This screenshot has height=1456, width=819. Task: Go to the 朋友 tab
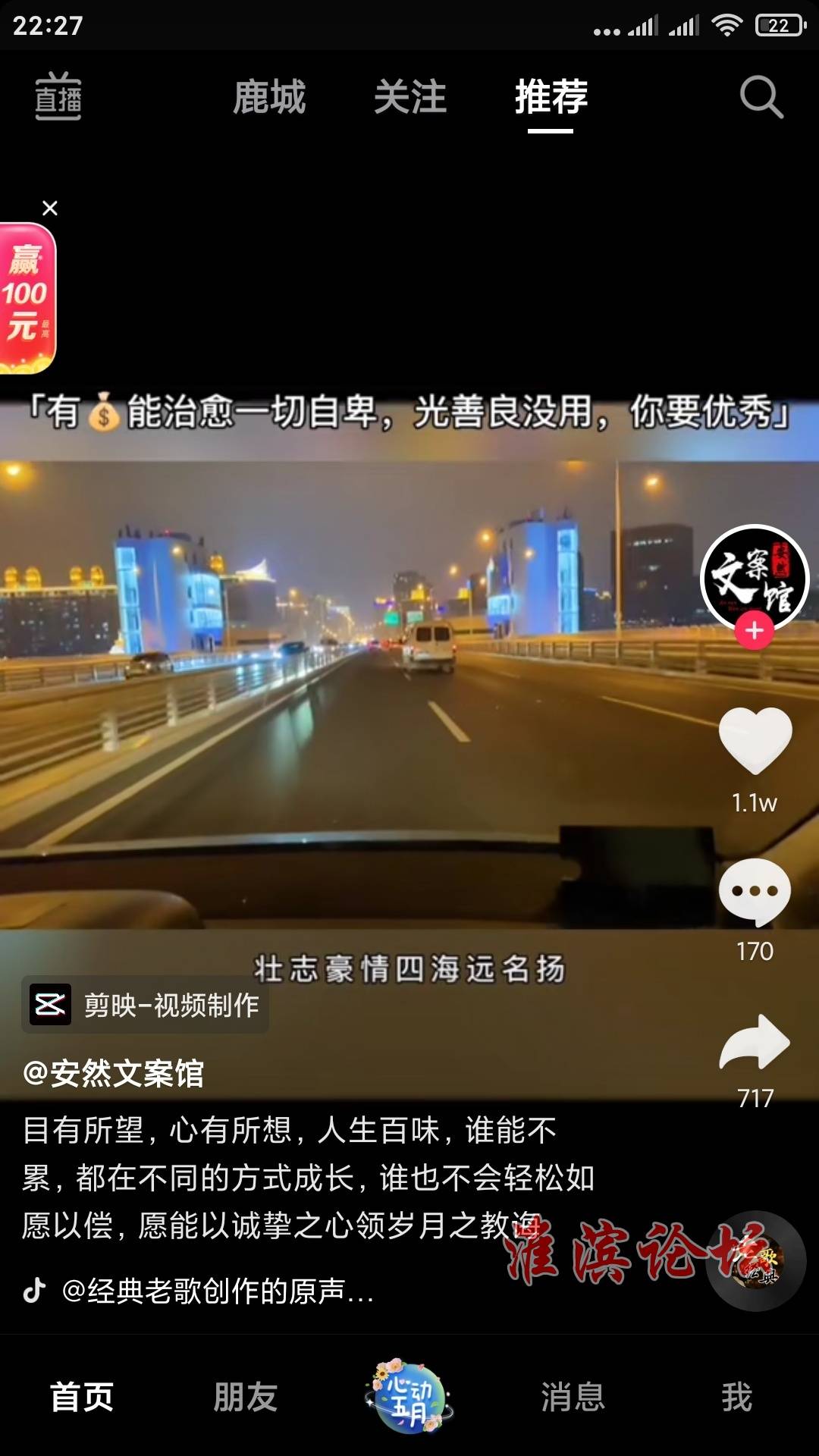tap(246, 1397)
